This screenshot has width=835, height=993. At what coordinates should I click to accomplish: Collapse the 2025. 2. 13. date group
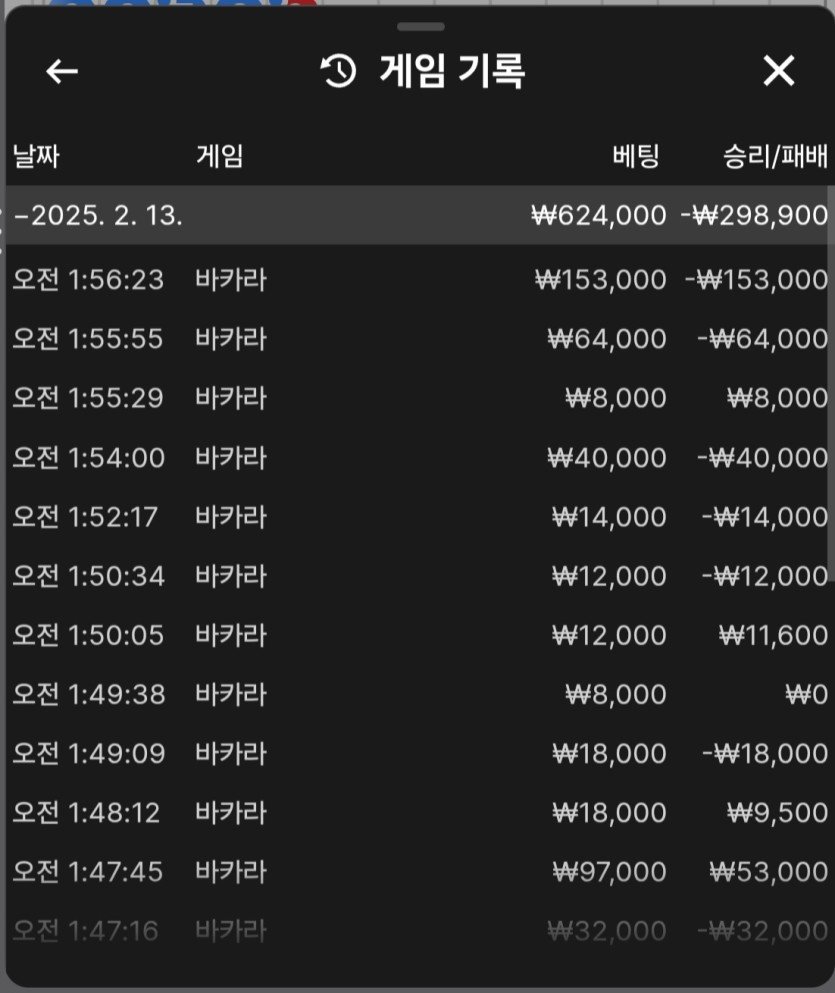coord(98,215)
